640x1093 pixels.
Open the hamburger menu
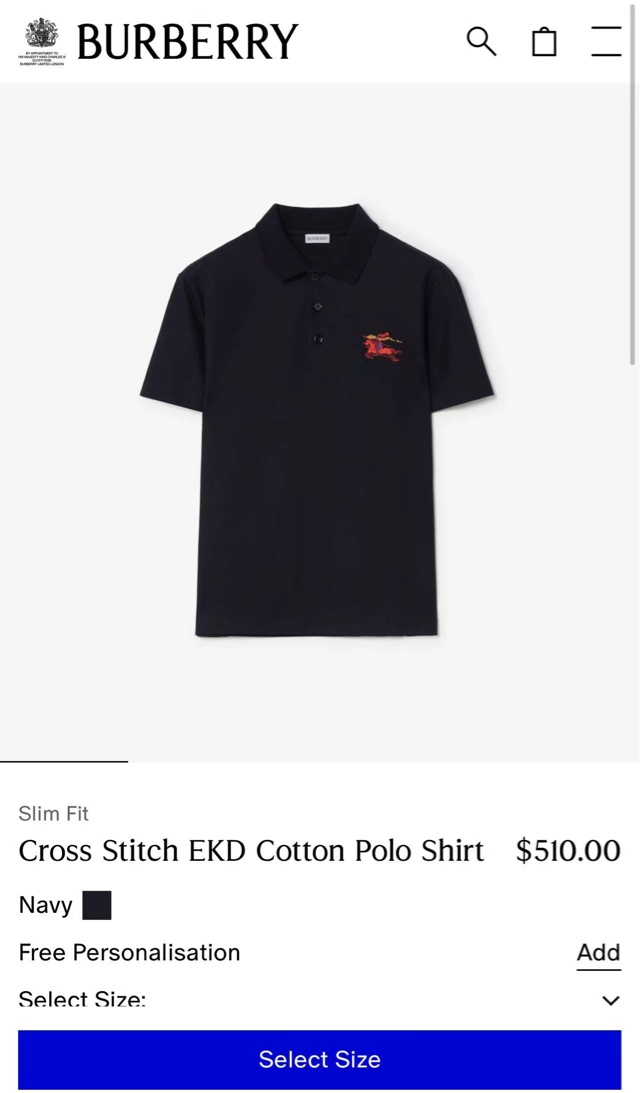click(606, 41)
